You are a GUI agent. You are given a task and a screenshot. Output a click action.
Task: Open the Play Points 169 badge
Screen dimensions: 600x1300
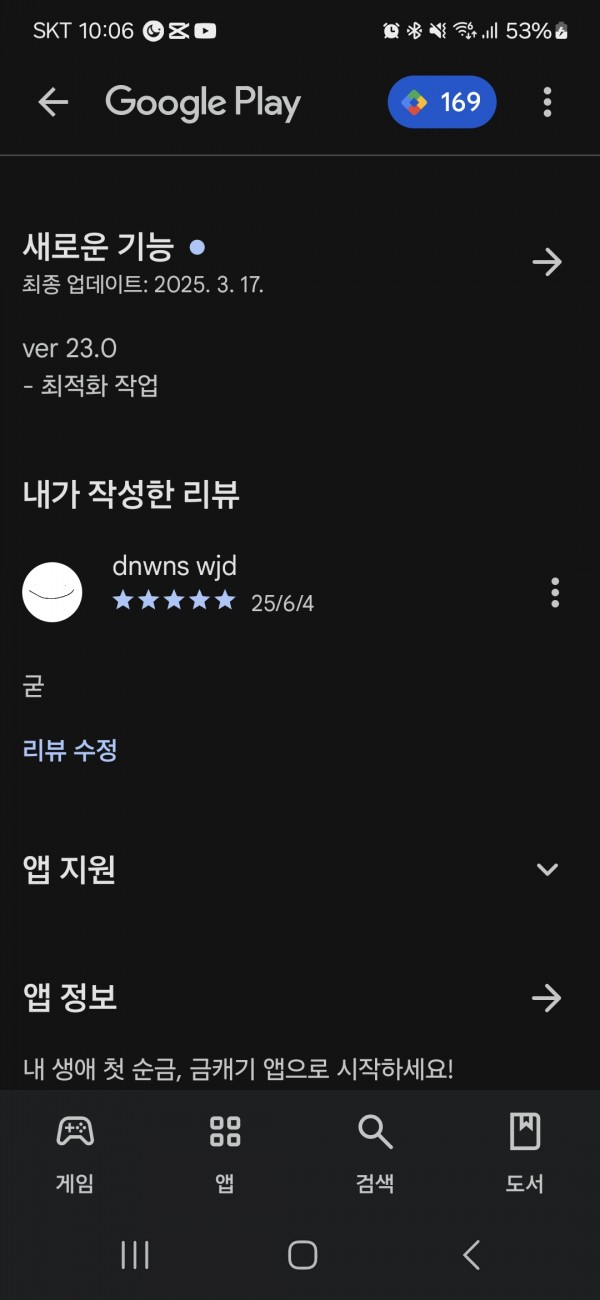[x=442, y=102]
